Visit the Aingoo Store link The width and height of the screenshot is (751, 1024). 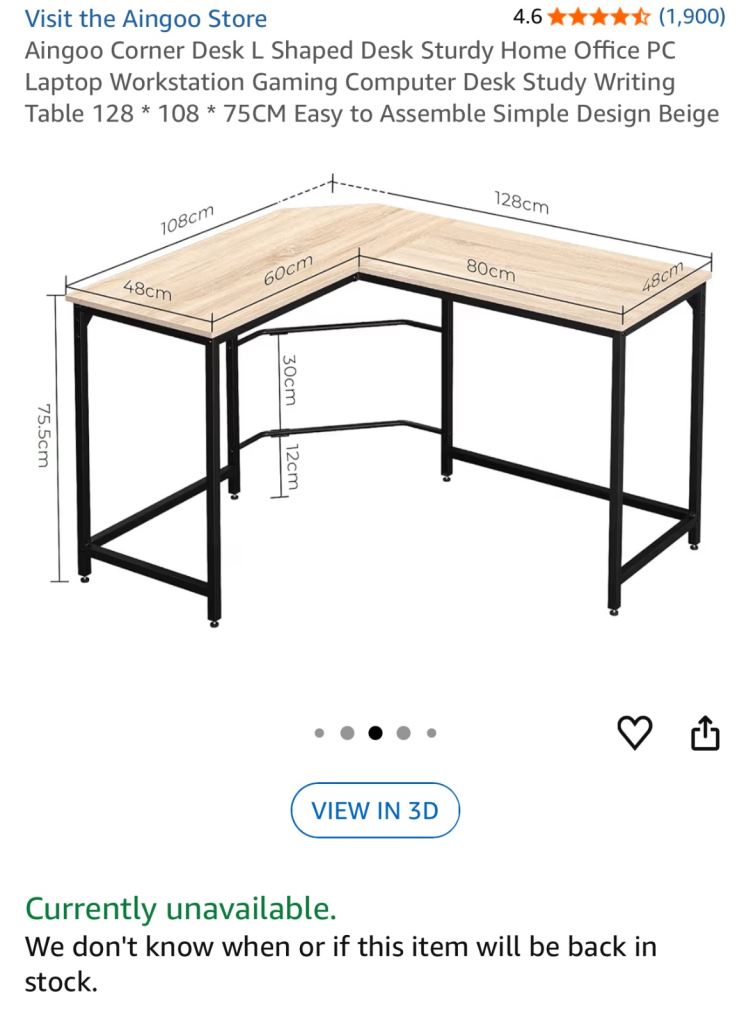click(146, 18)
